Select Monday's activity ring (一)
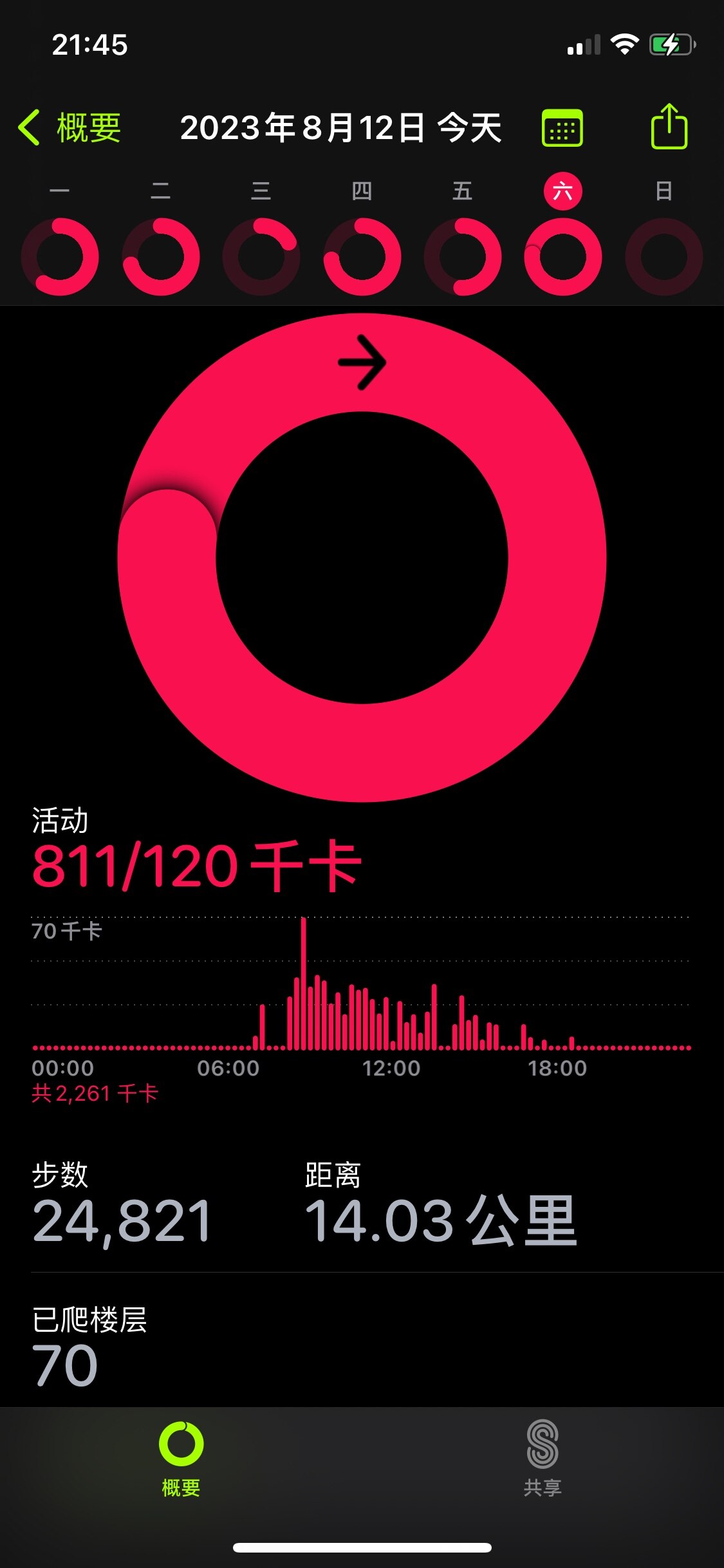724x1568 pixels. 60,257
